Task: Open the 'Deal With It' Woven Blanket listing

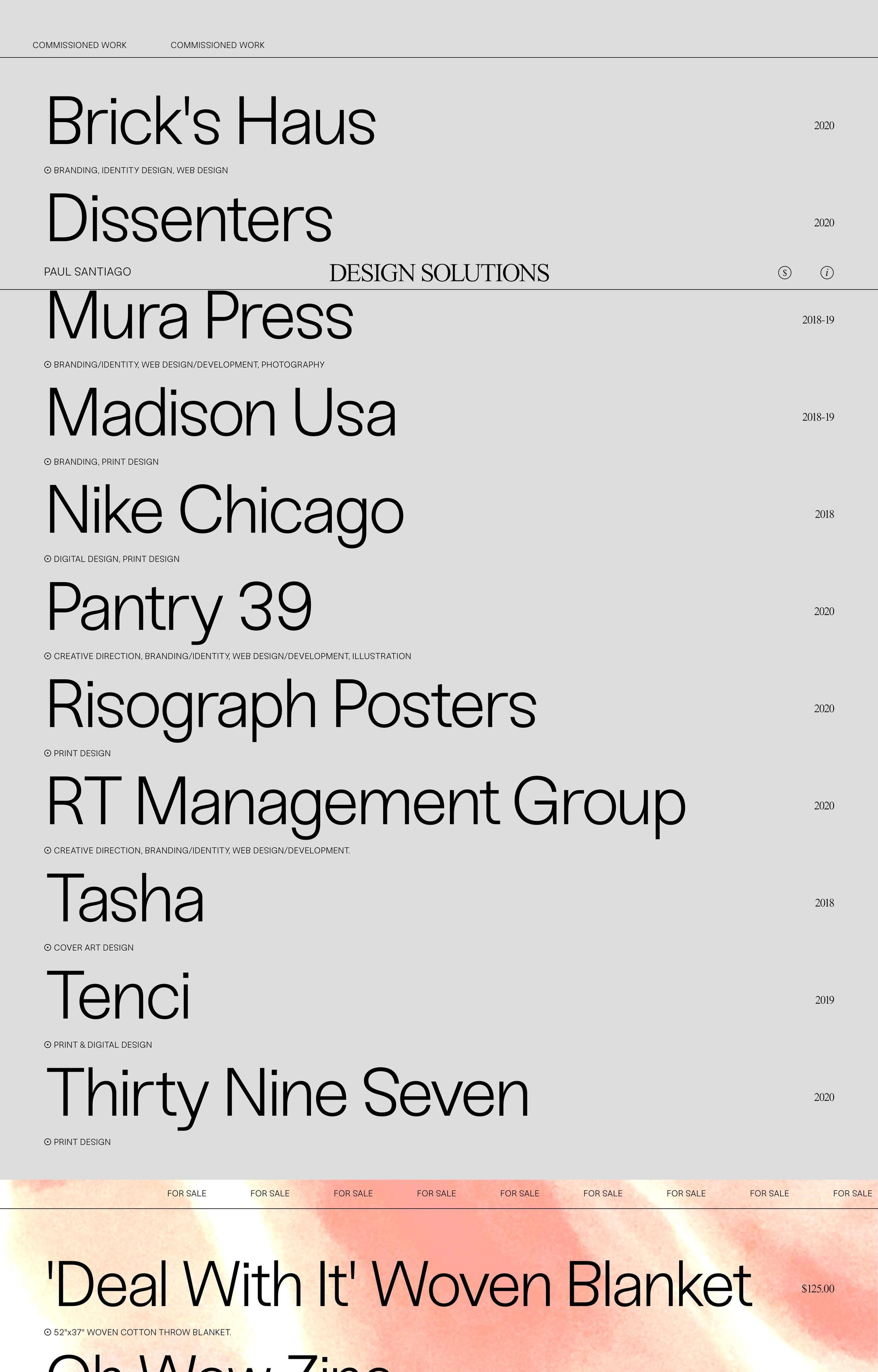Action: click(398, 1285)
